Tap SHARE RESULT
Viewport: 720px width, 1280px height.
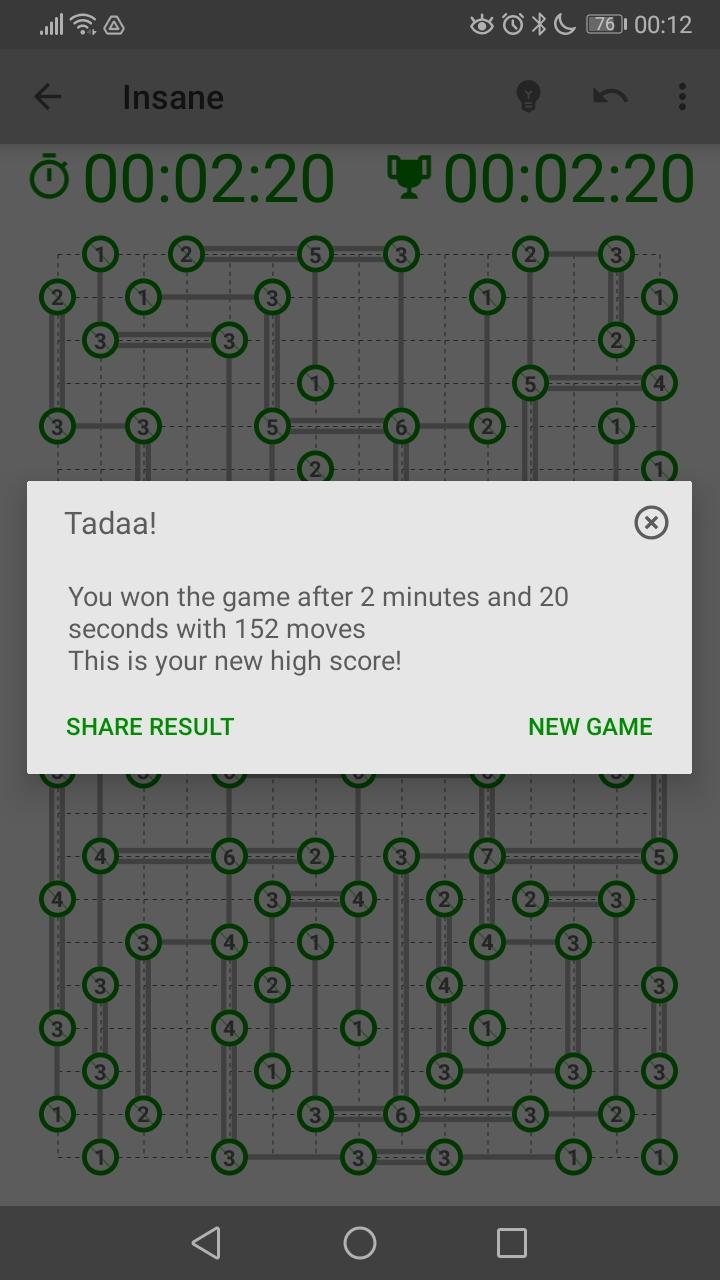(x=150, y=727)
